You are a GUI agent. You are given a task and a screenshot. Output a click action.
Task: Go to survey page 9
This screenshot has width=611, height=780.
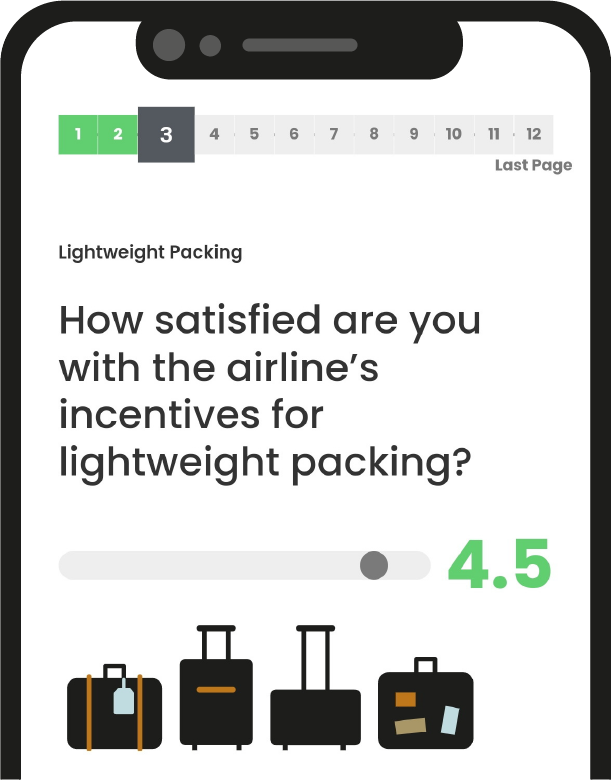click(414, 134)
